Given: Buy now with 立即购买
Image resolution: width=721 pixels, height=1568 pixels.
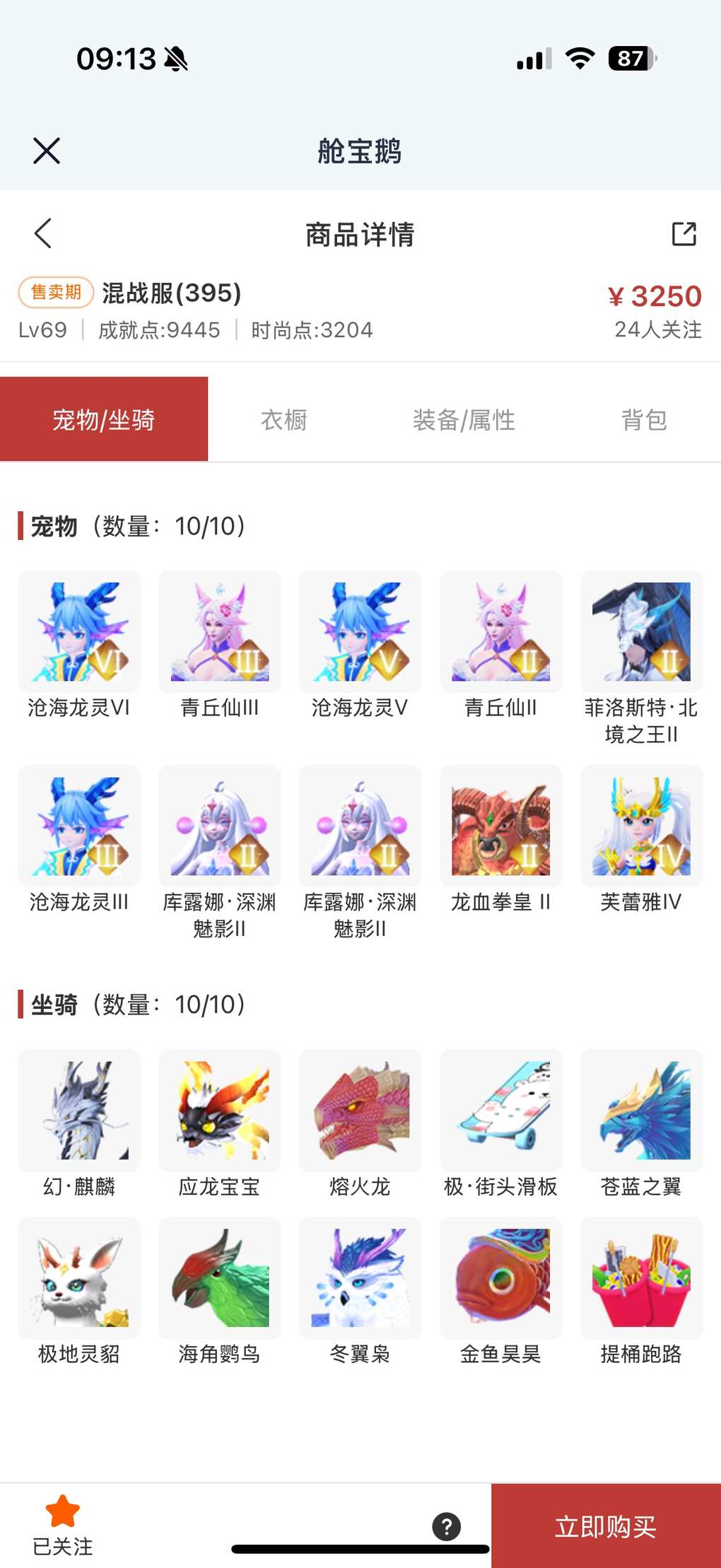Looking at the screenshot, I should coord(606,1526).
